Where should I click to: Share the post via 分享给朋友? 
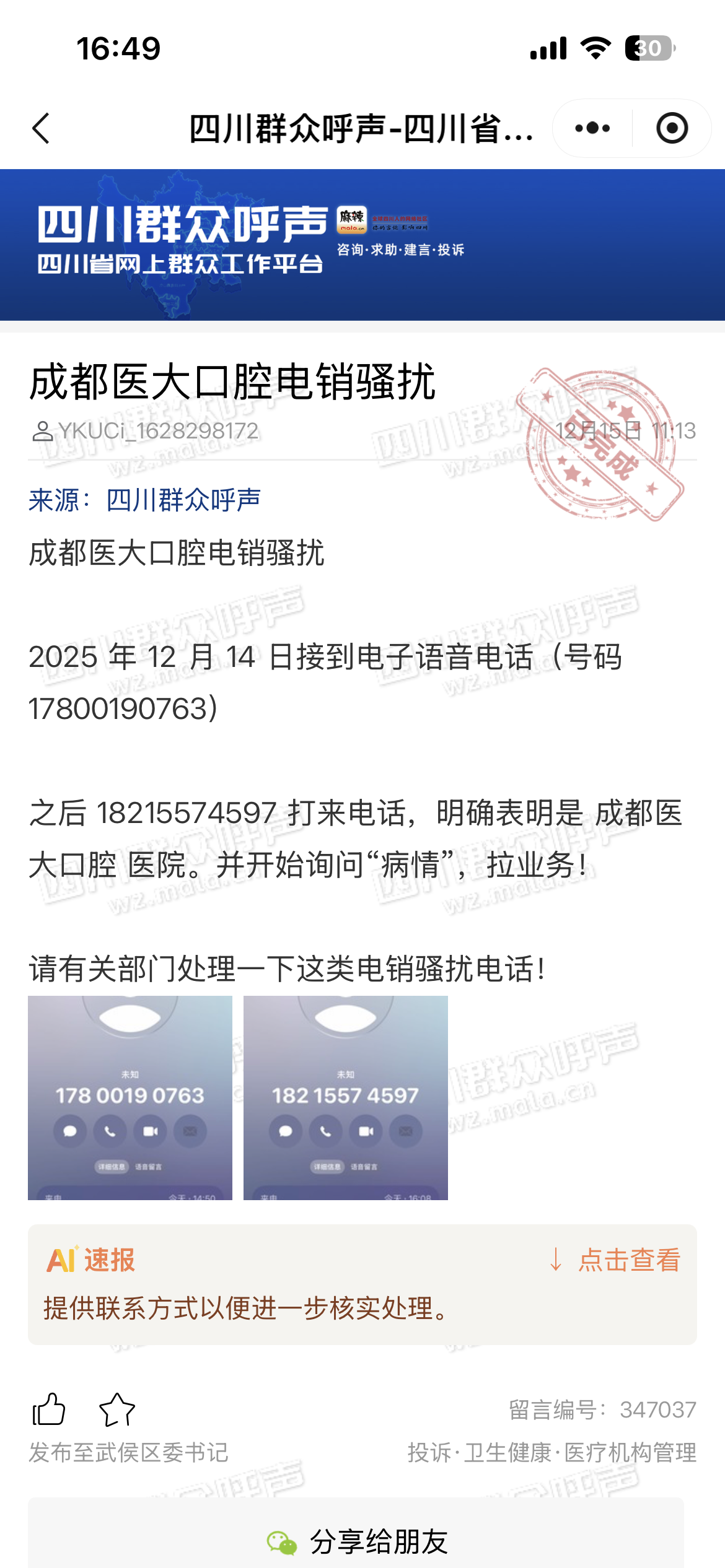pos(356,1541)
